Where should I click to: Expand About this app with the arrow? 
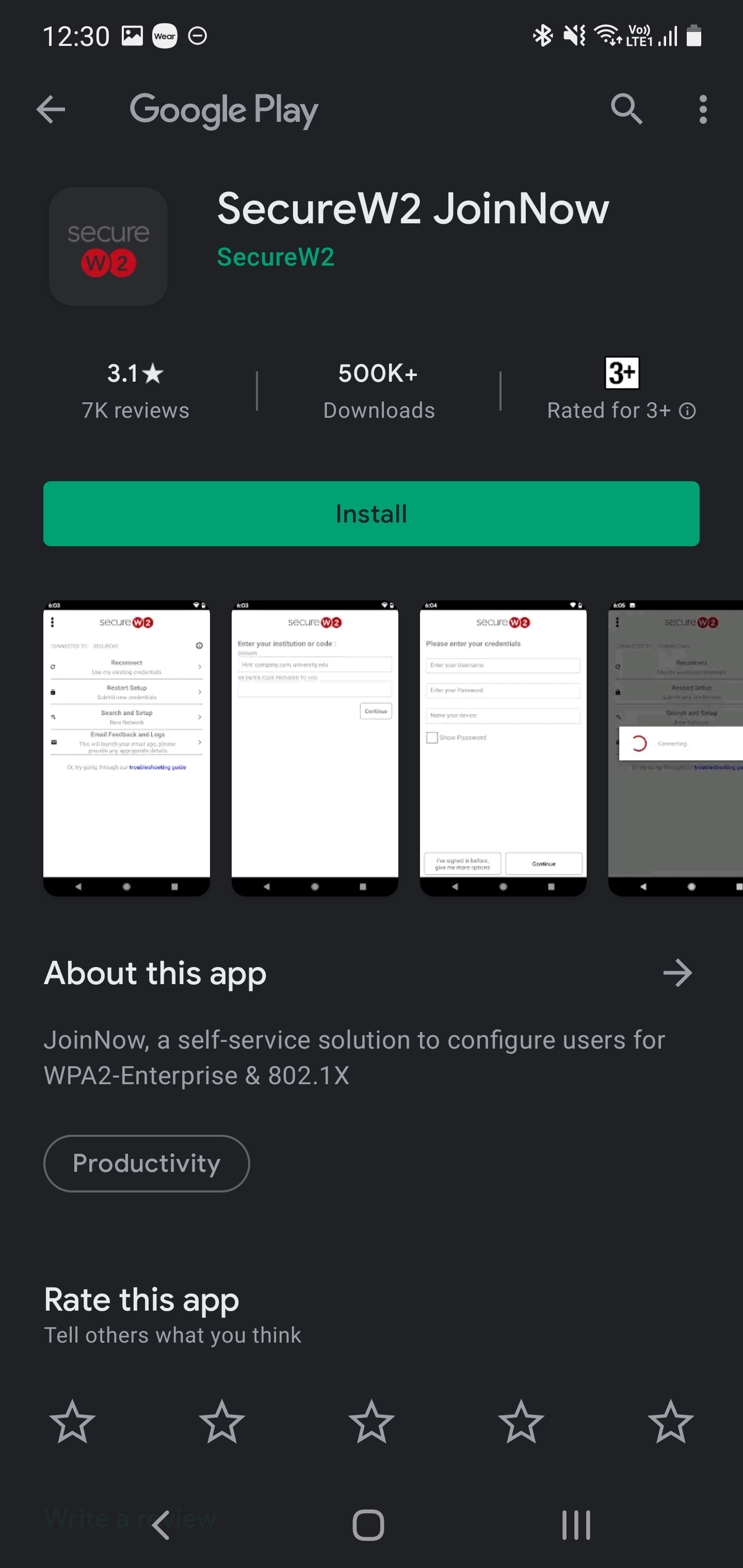(677, 973)
